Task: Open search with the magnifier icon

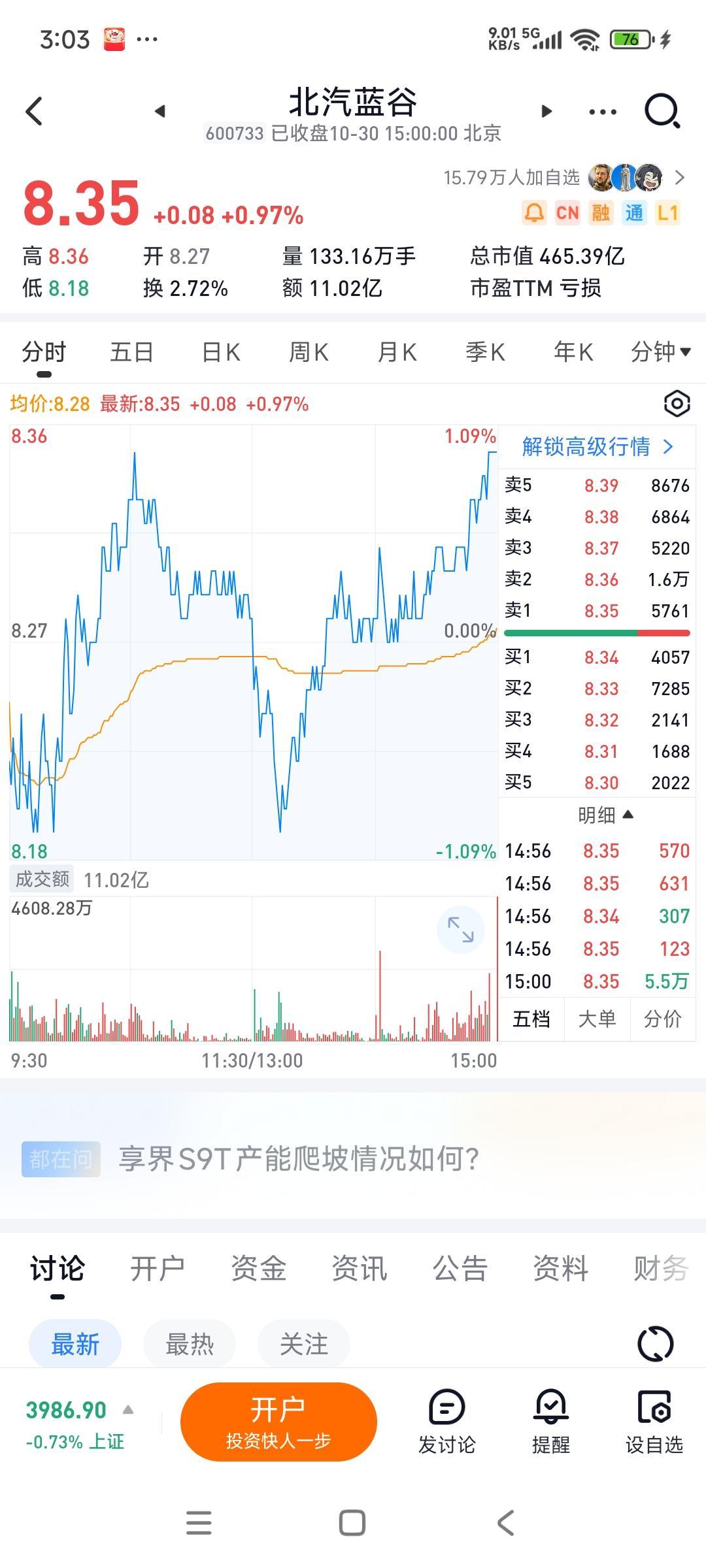Action: click(x=662, y=111)
